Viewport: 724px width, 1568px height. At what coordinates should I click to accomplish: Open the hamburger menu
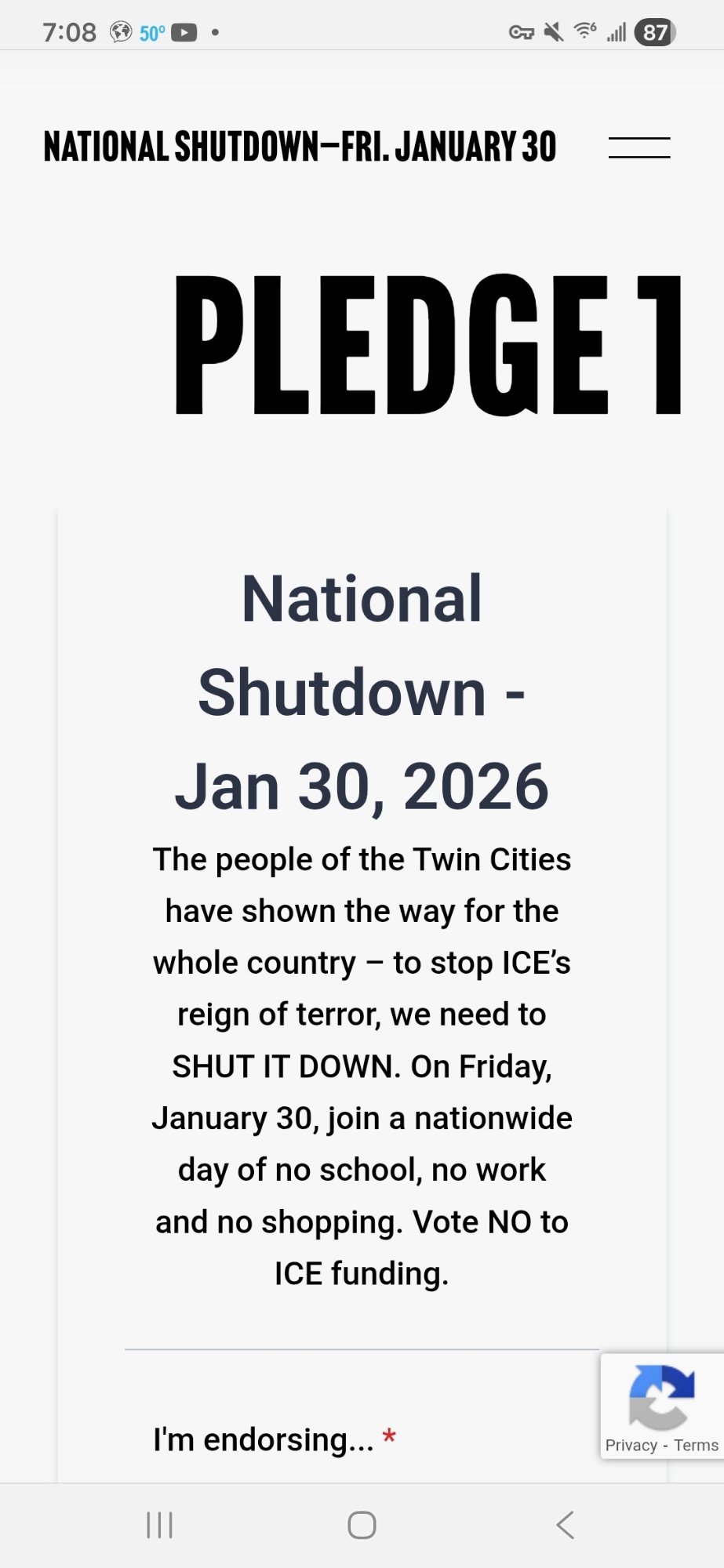point(639,147)
